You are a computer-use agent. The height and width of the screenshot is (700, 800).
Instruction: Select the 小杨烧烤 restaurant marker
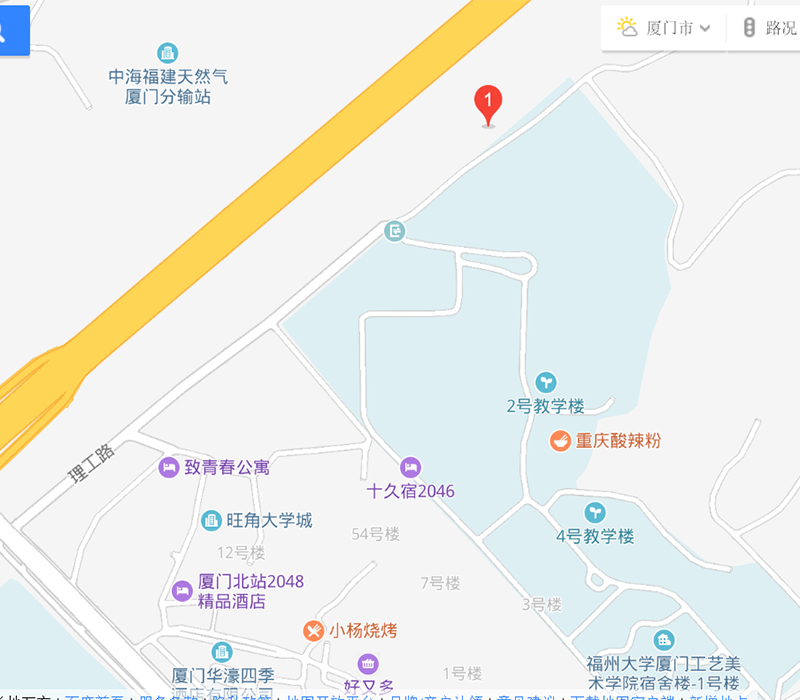click(x=314, y=630)
